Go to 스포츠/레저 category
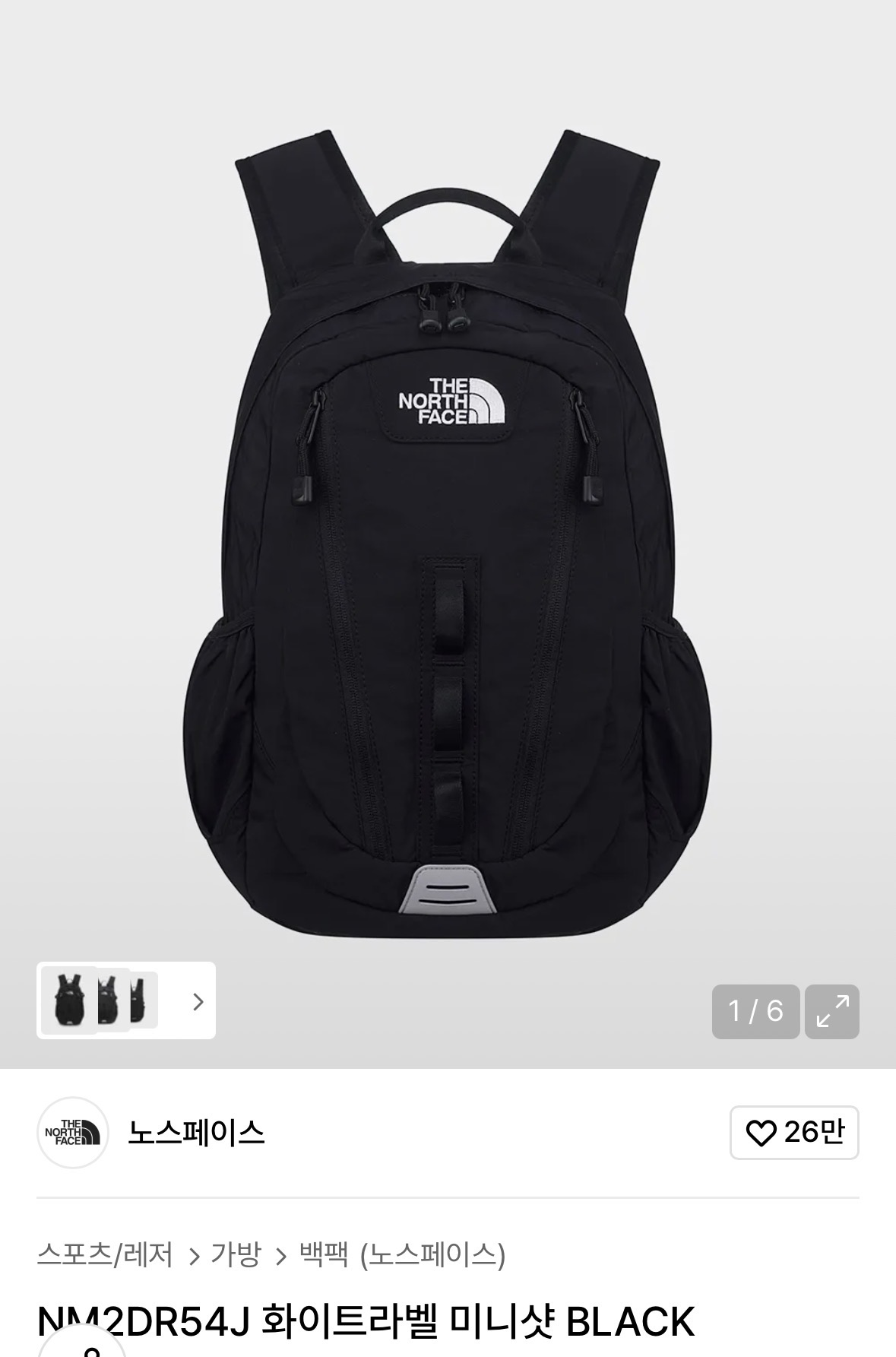Image resolution: width=896 pixels, height=1357 pixels. [105, 1254]
